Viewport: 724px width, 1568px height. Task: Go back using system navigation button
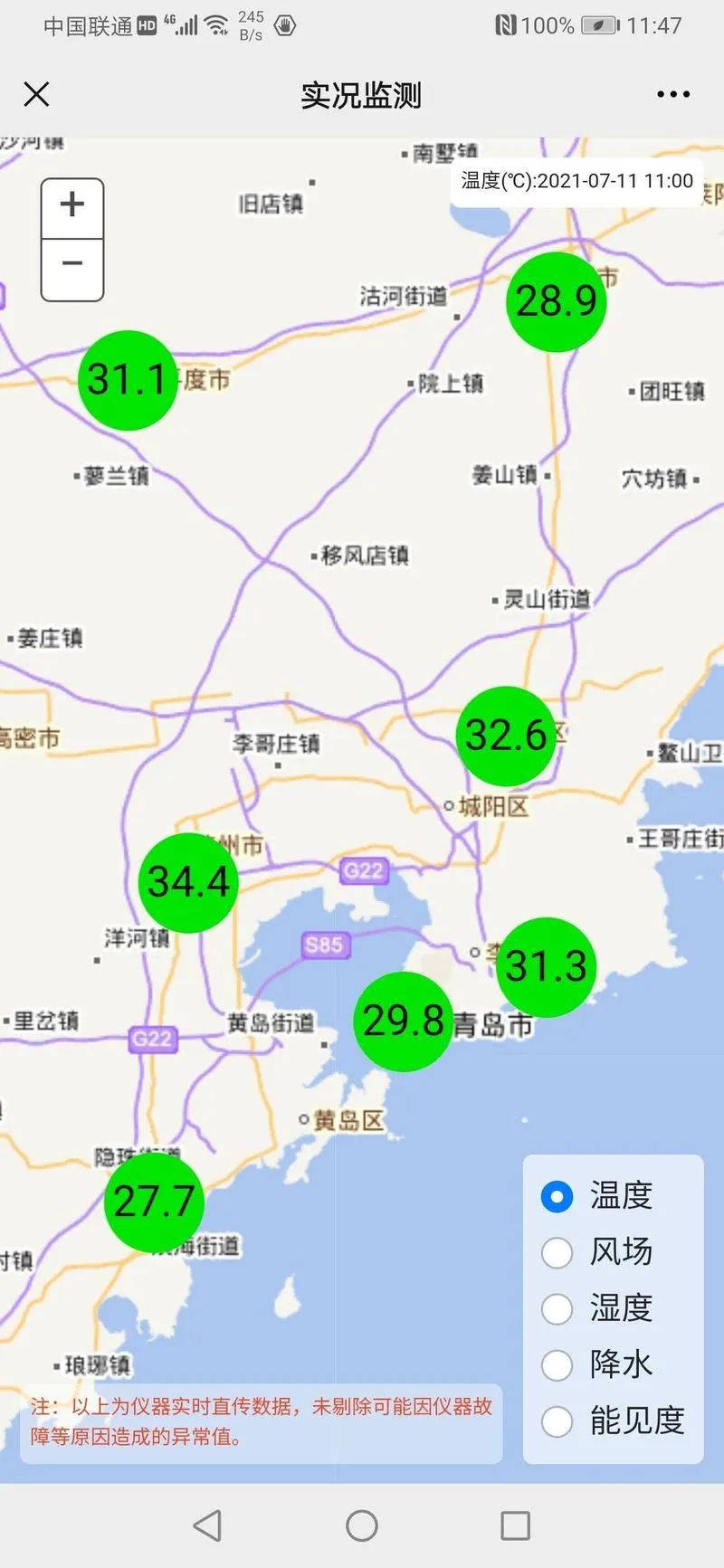[x=208, y=1525]
